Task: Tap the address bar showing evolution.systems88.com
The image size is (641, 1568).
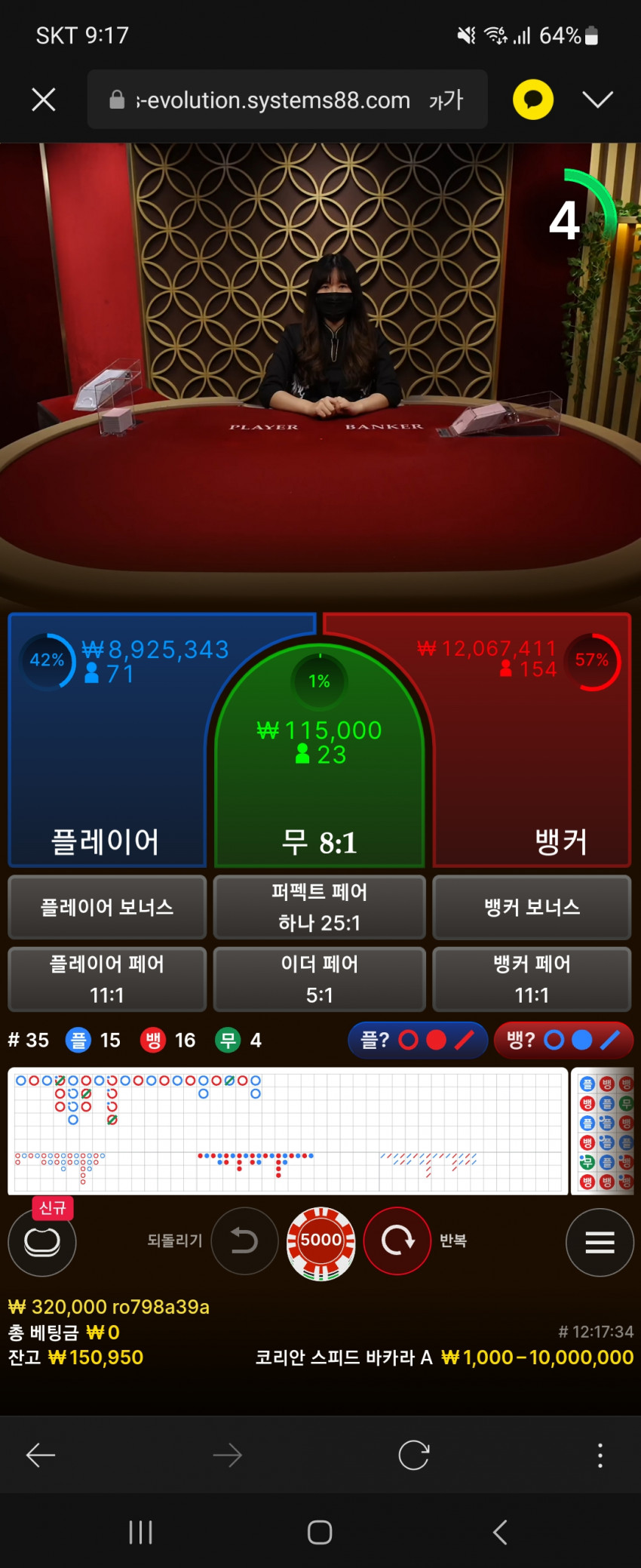Action: pyautogui.click(x=287, y=100)
